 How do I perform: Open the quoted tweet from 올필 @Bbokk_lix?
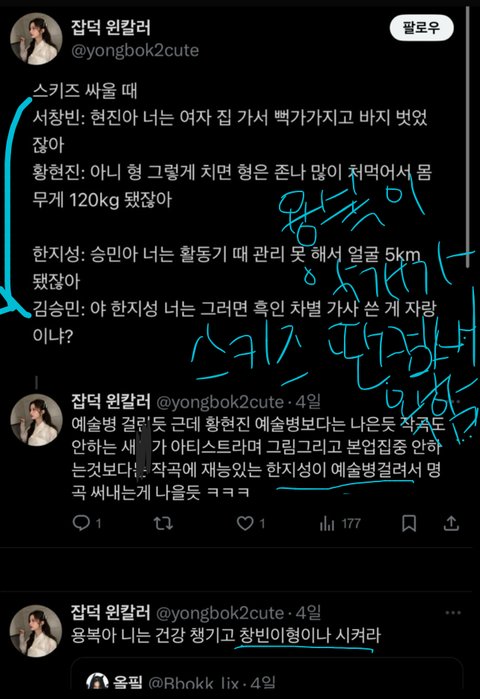coord(267,678)
